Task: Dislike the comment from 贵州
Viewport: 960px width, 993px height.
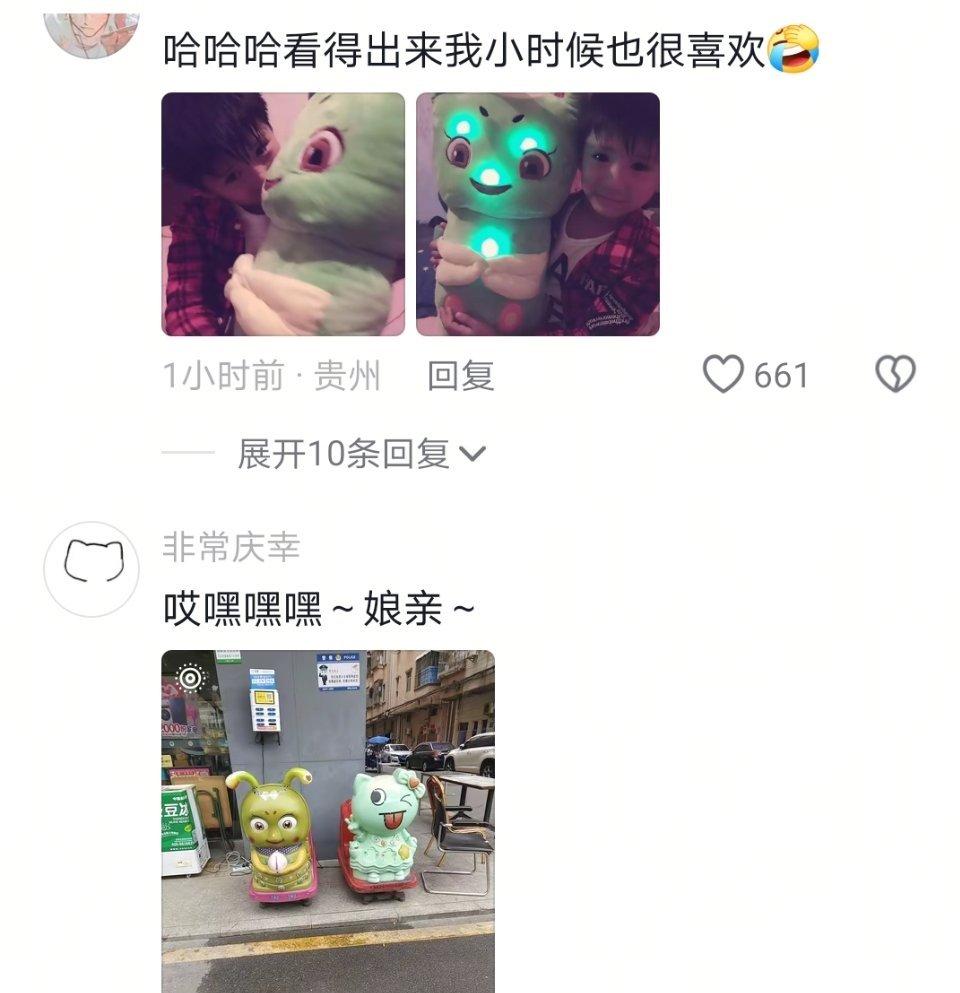Action: 895,375
